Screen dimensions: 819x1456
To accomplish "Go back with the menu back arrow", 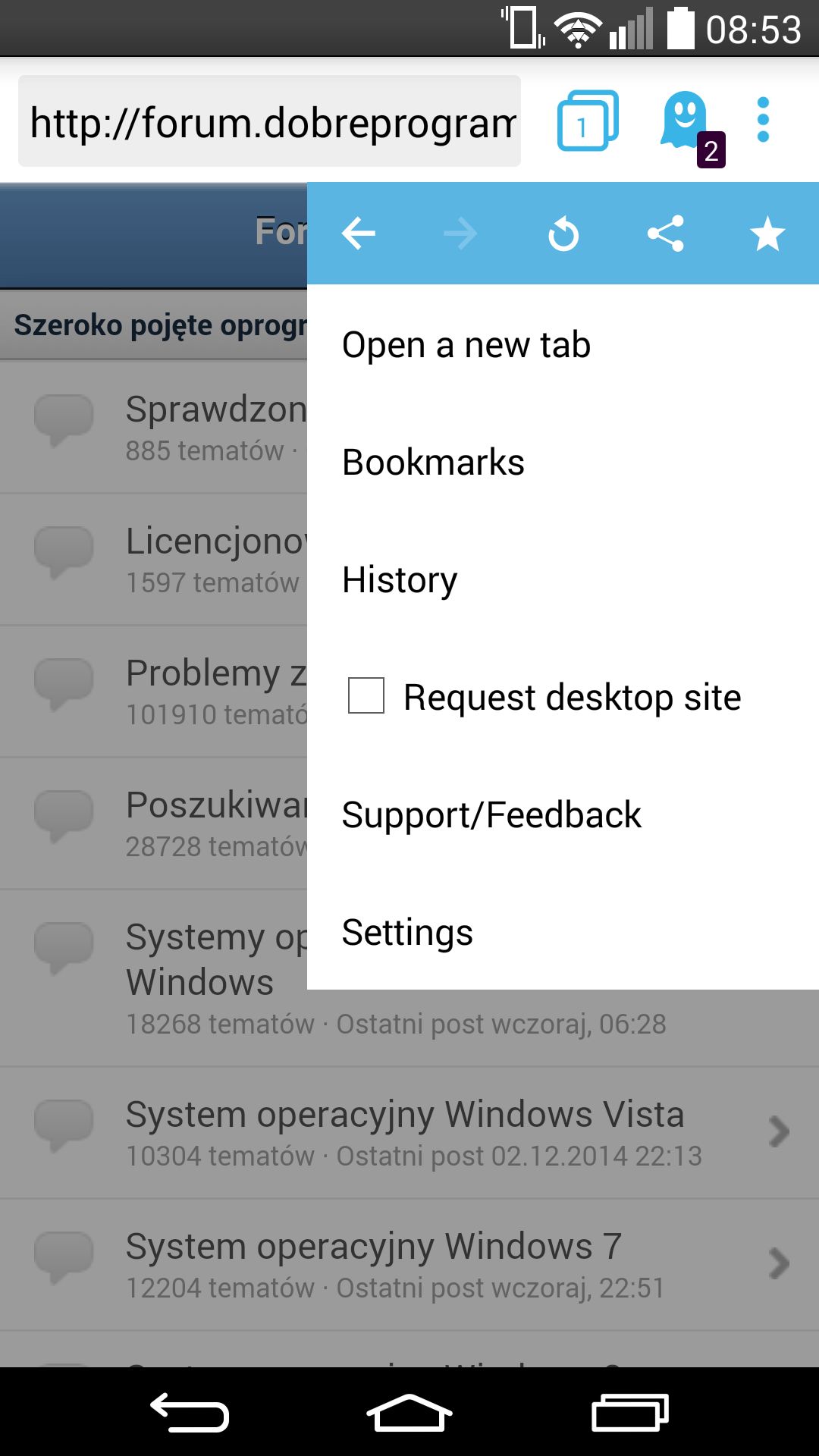I will [359, 234].
